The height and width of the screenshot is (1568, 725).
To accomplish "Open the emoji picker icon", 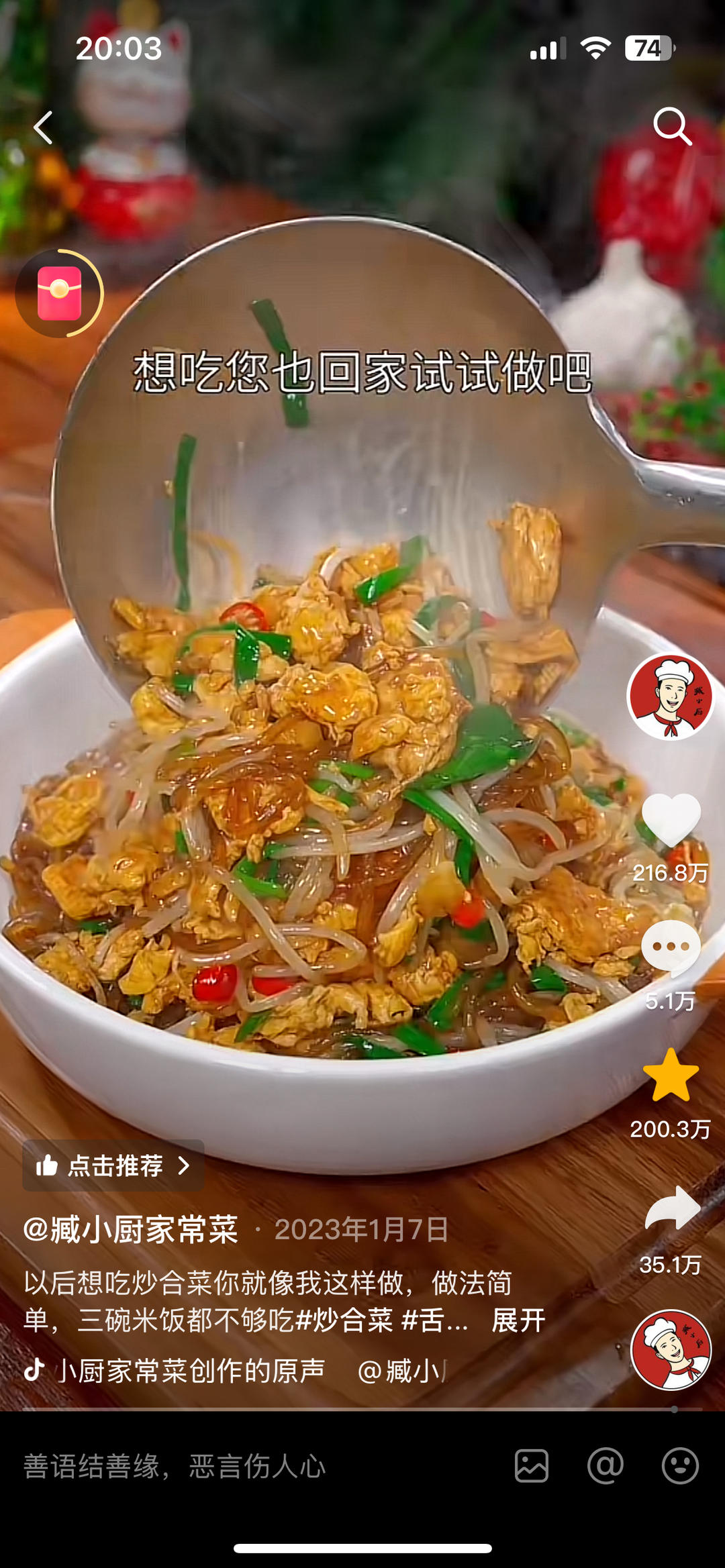I will pos(680,1465).
